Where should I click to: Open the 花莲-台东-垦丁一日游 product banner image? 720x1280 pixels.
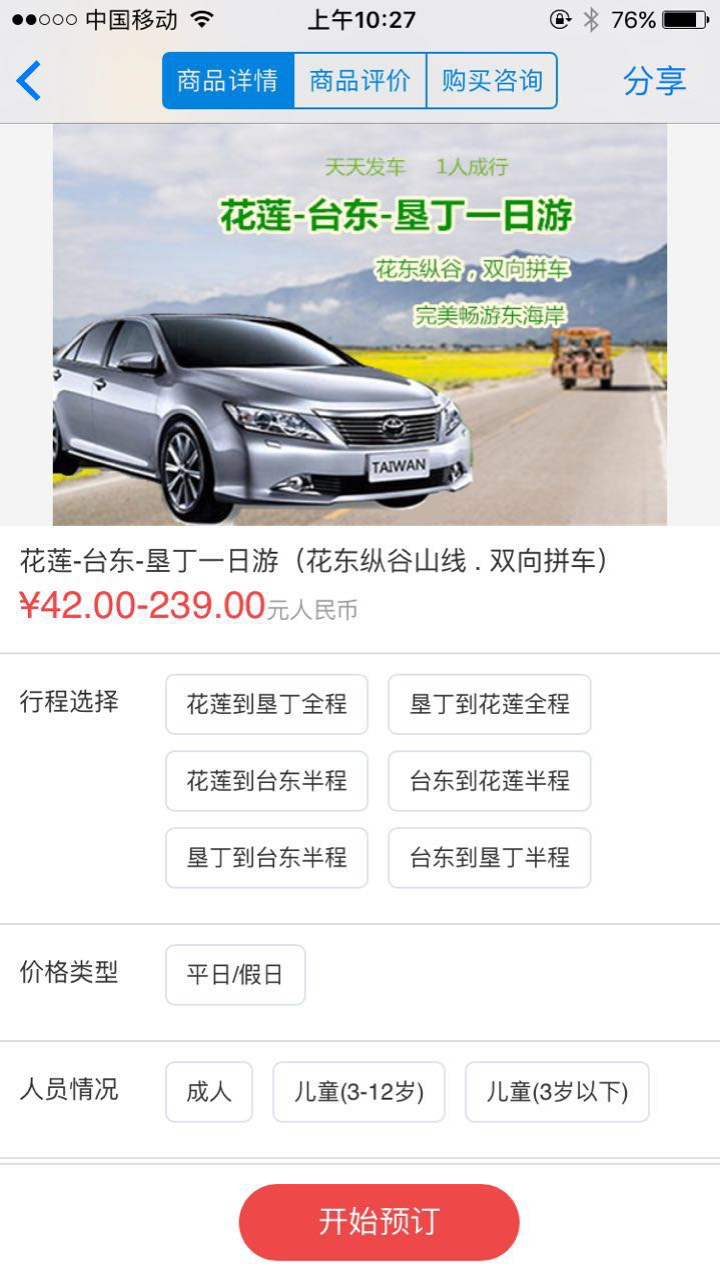coord(360,325)
